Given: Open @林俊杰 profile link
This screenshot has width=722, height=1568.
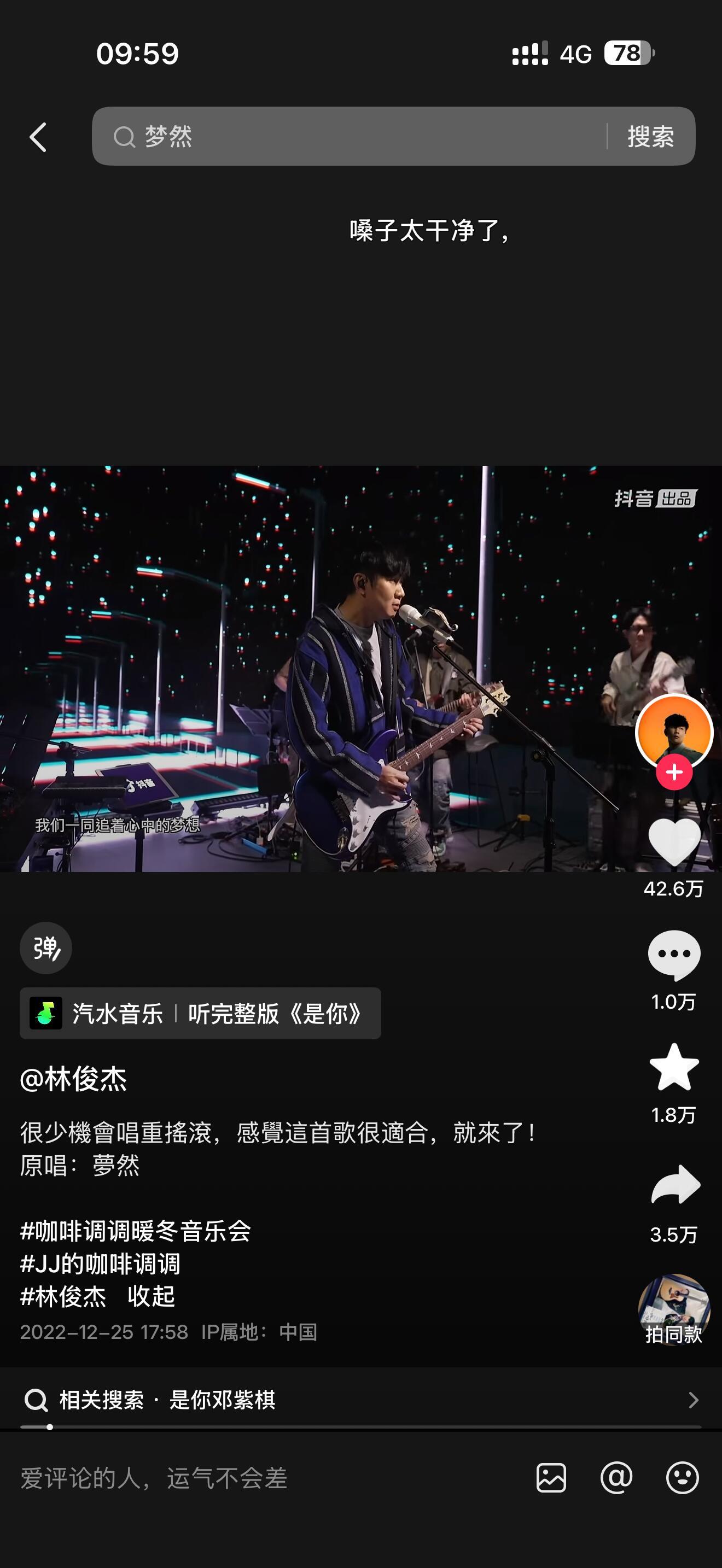Looking at the screenshot, I should pyautogui.click(x=74, y=1079).
